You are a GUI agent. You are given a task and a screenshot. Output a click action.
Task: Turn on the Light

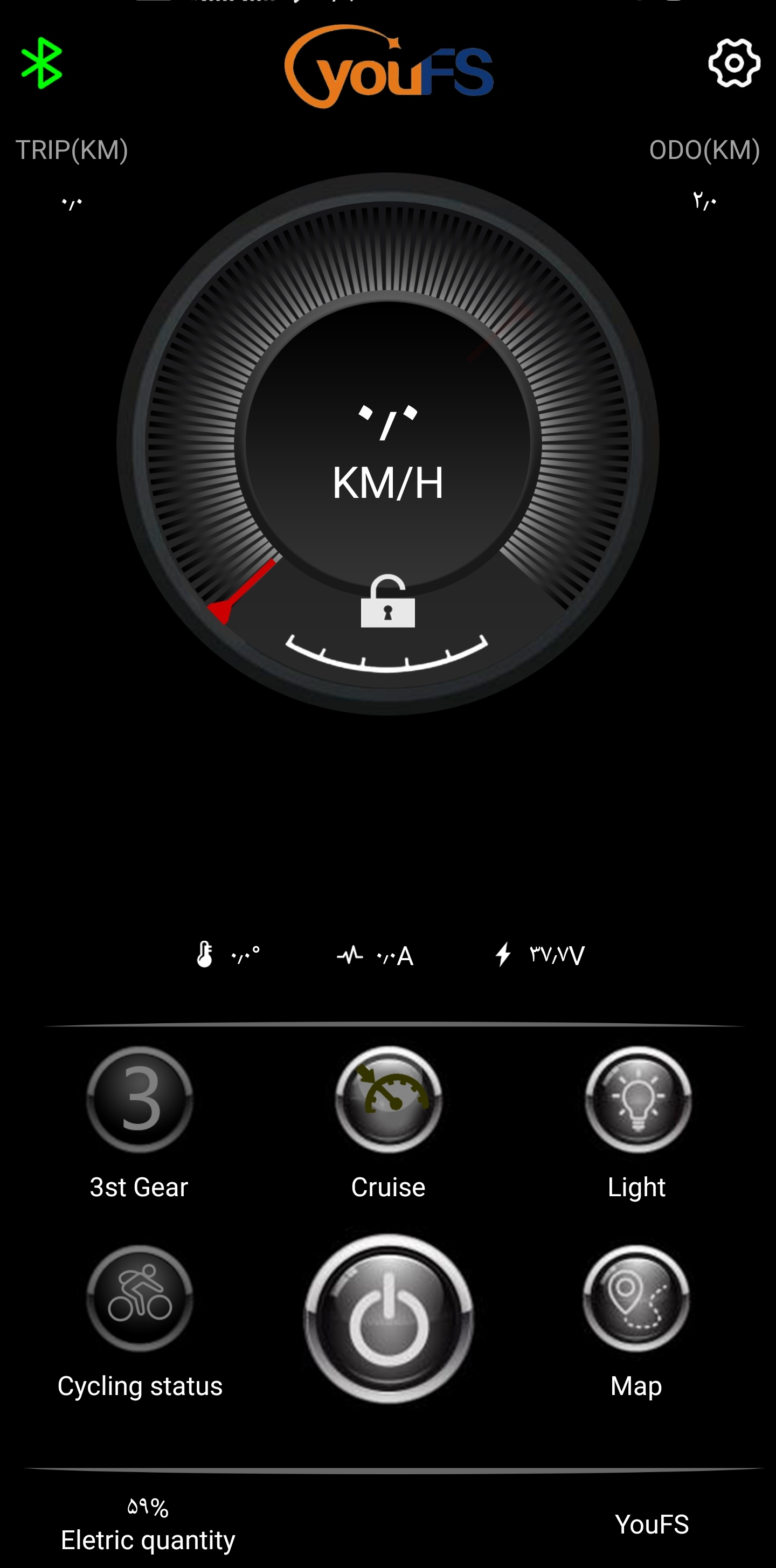tap(638, 1099)
